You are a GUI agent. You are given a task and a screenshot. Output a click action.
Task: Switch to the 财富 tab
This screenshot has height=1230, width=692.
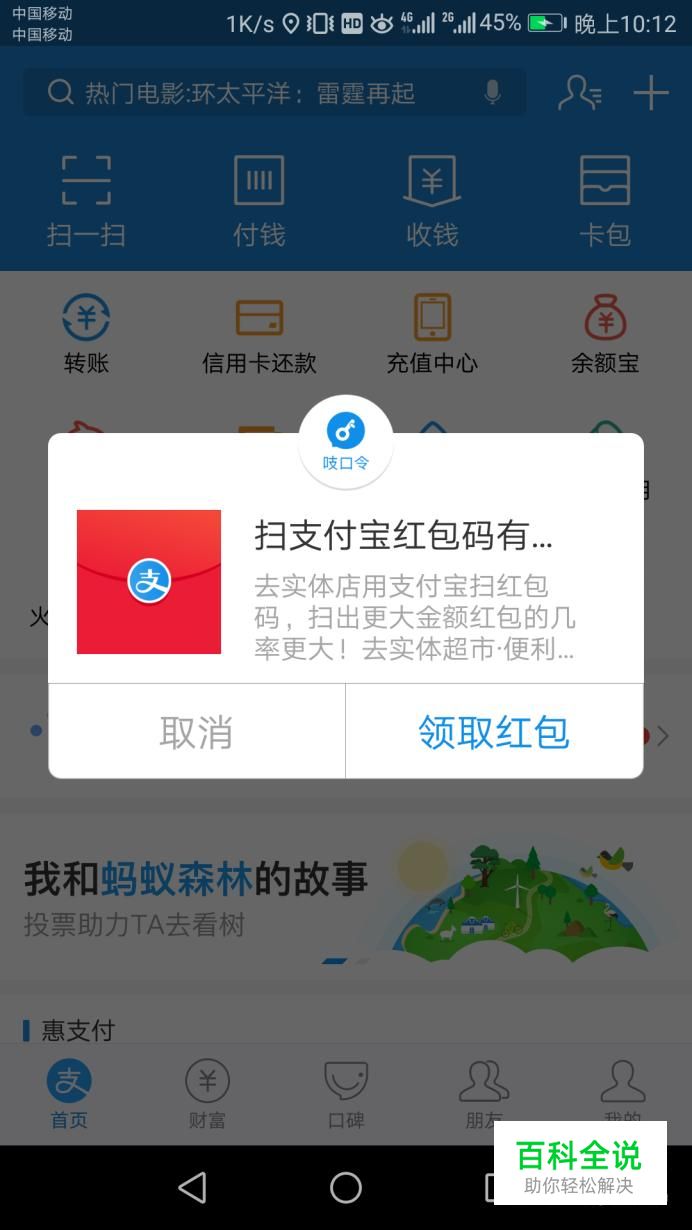click(207, 1094)
